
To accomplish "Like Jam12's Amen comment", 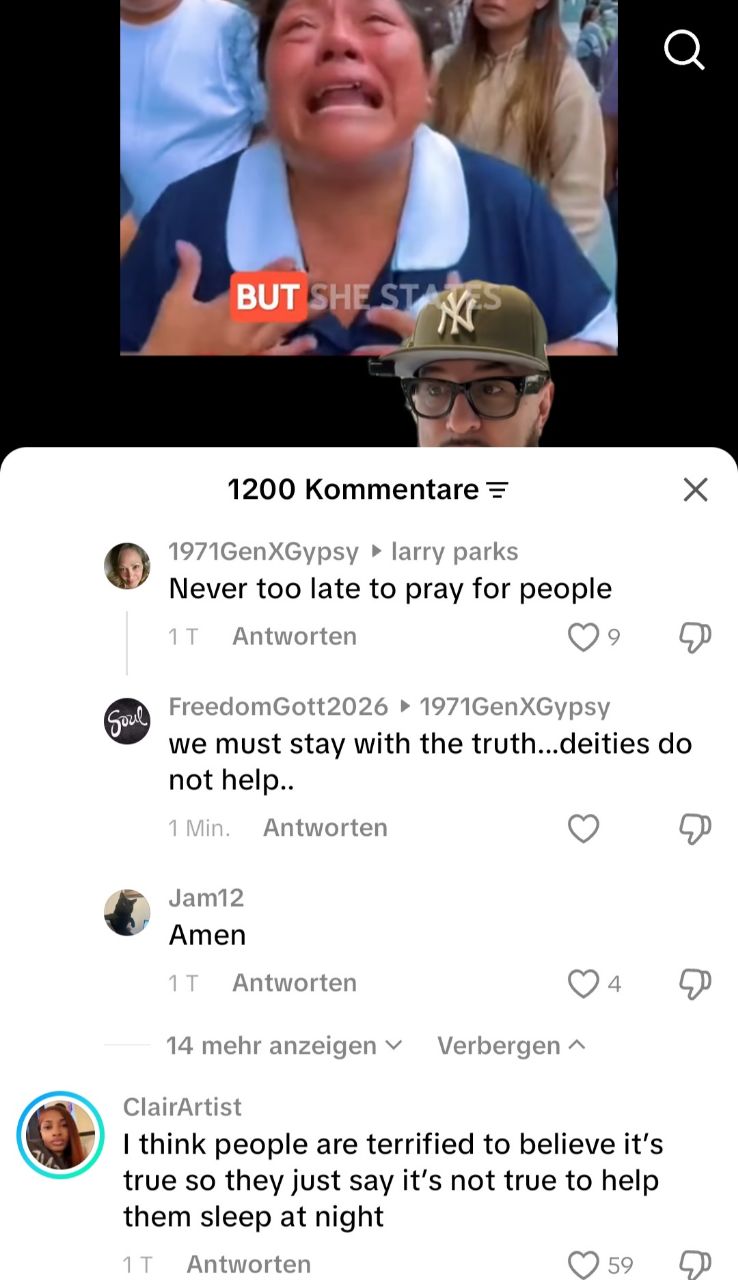I will tap(583, 984).
